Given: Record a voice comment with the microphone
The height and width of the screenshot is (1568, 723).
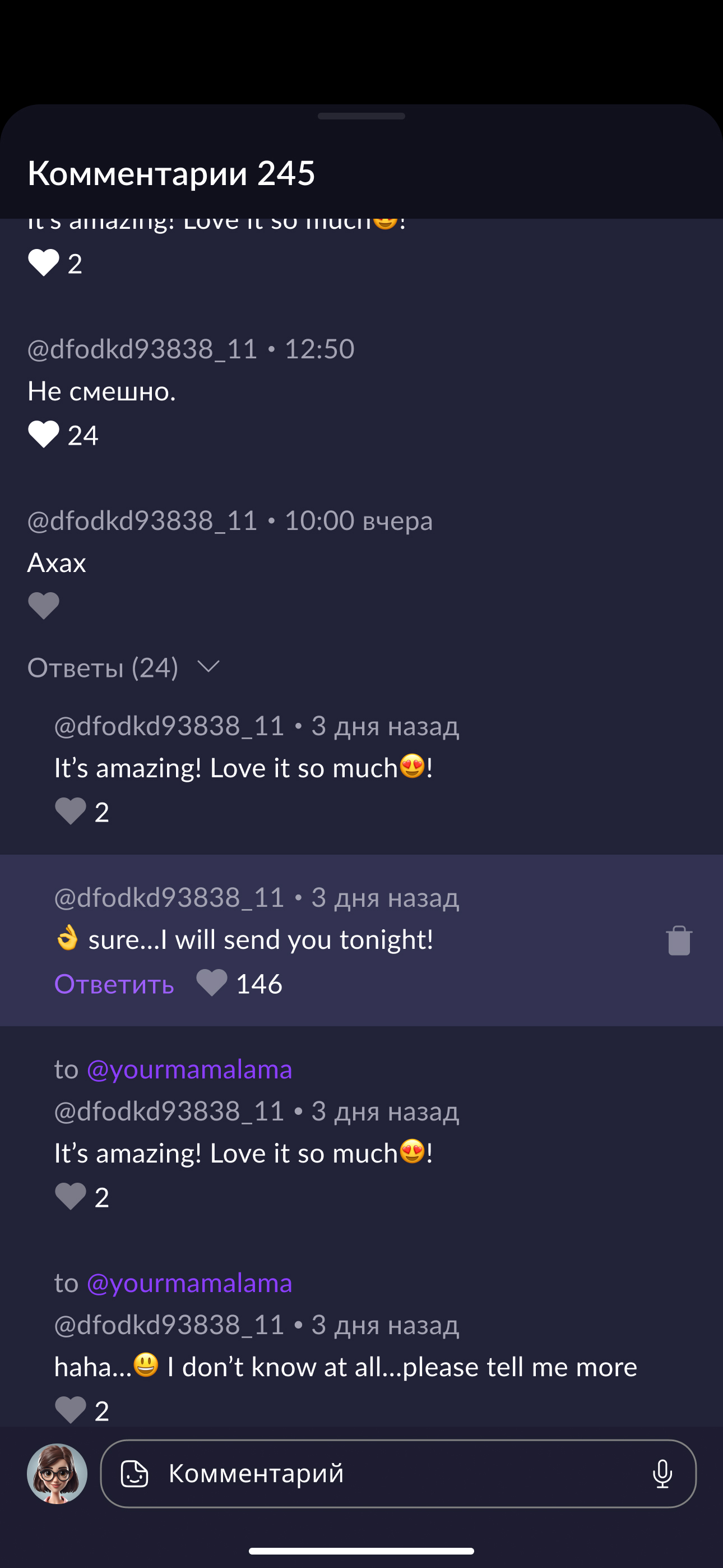Looking at the screenshot, I should 662,1474.
